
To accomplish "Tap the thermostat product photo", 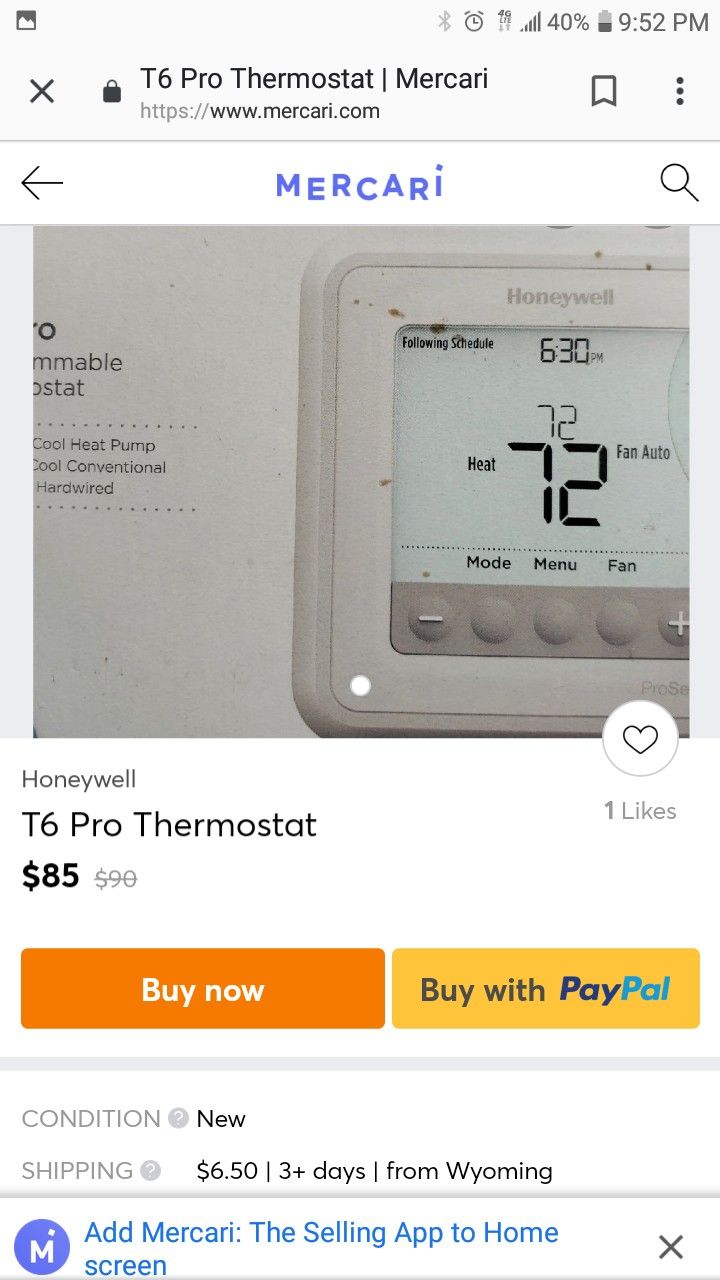I will [x=360, y=470].
